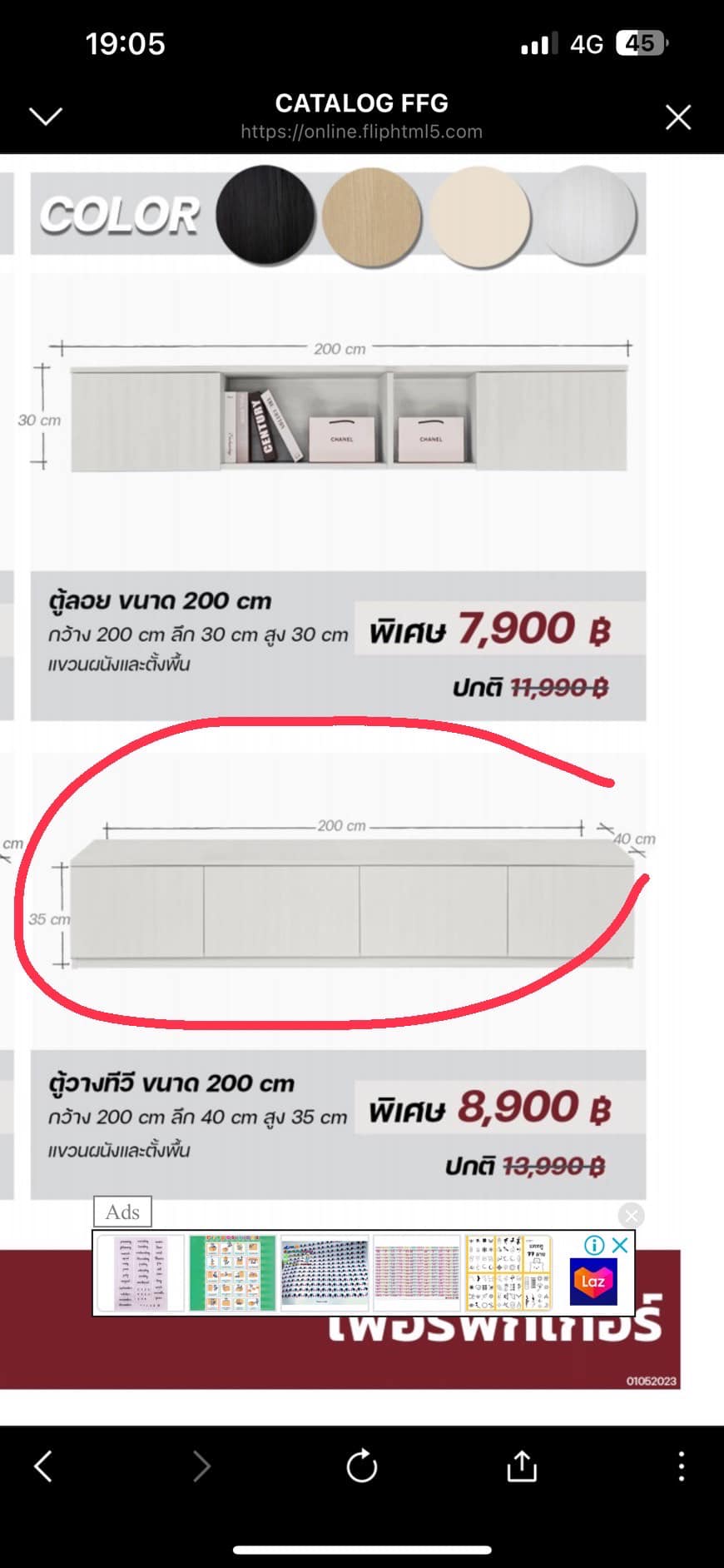Screen dimensions: 724x1568
Task: Close the CATALOG FFG browser window
Action: [678, 117]
